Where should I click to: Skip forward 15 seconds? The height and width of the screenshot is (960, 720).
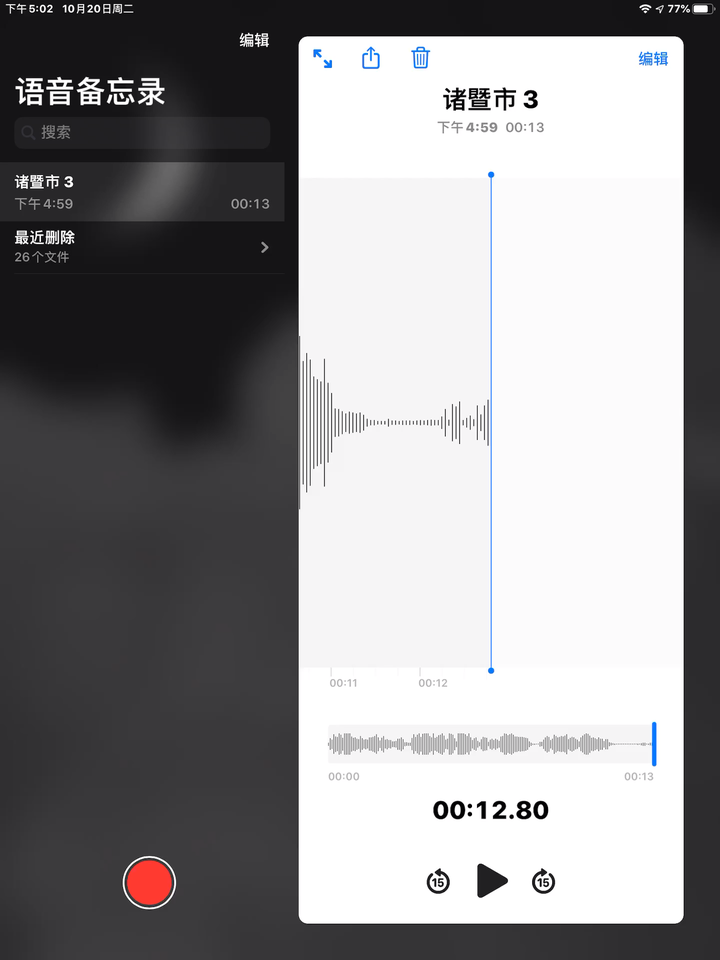point(543,881)
